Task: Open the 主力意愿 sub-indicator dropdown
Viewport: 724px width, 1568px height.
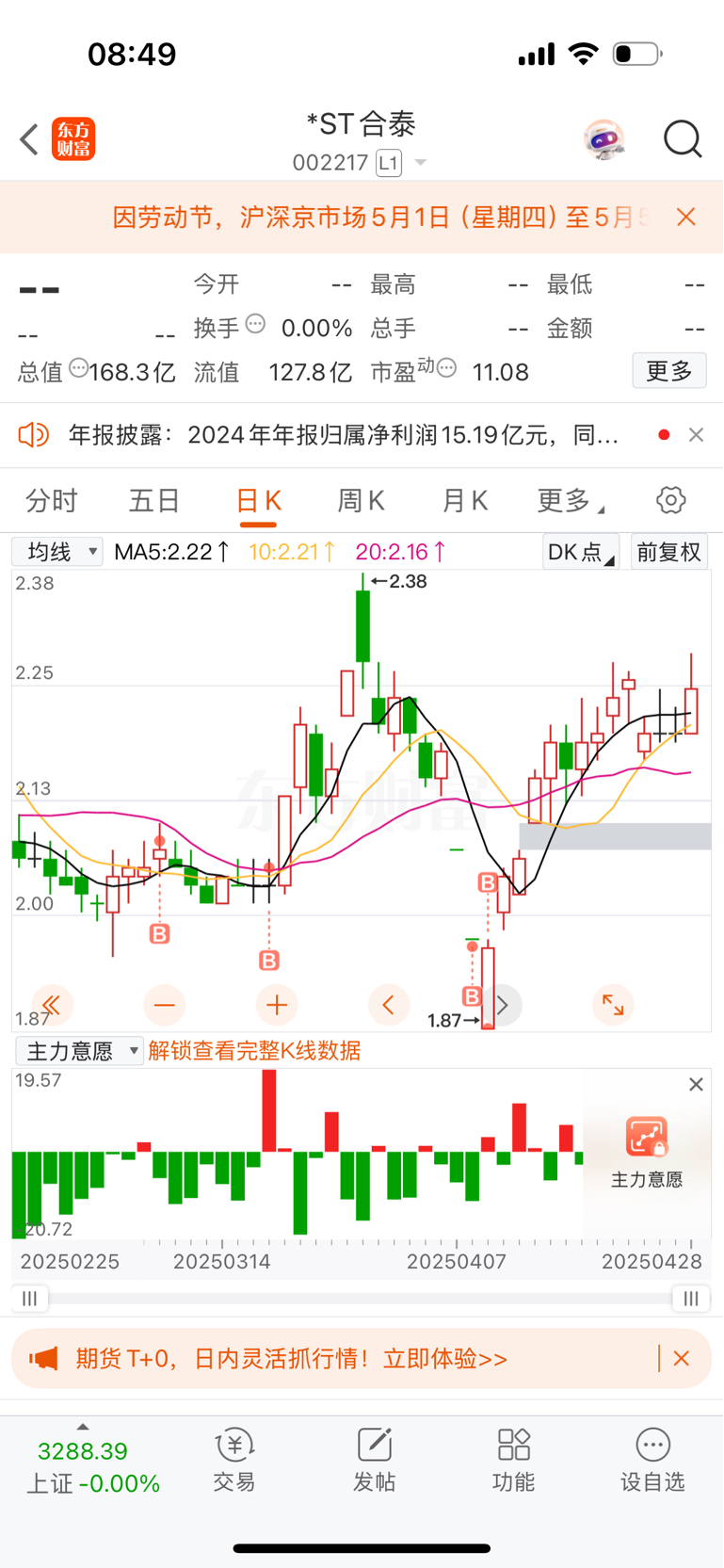Action: [80, 1051]
